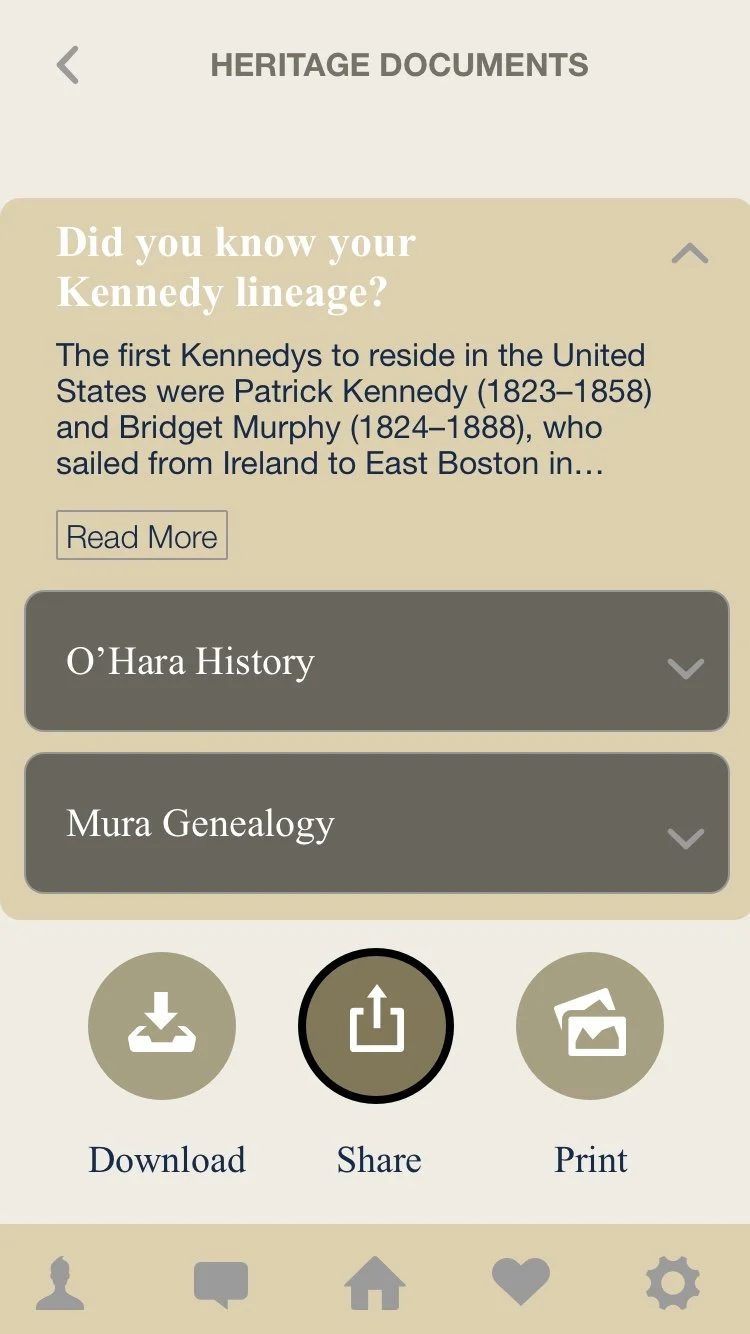750x1334 pixels.
Task: Open the settings gear tab
Action: click(672, 1283)
